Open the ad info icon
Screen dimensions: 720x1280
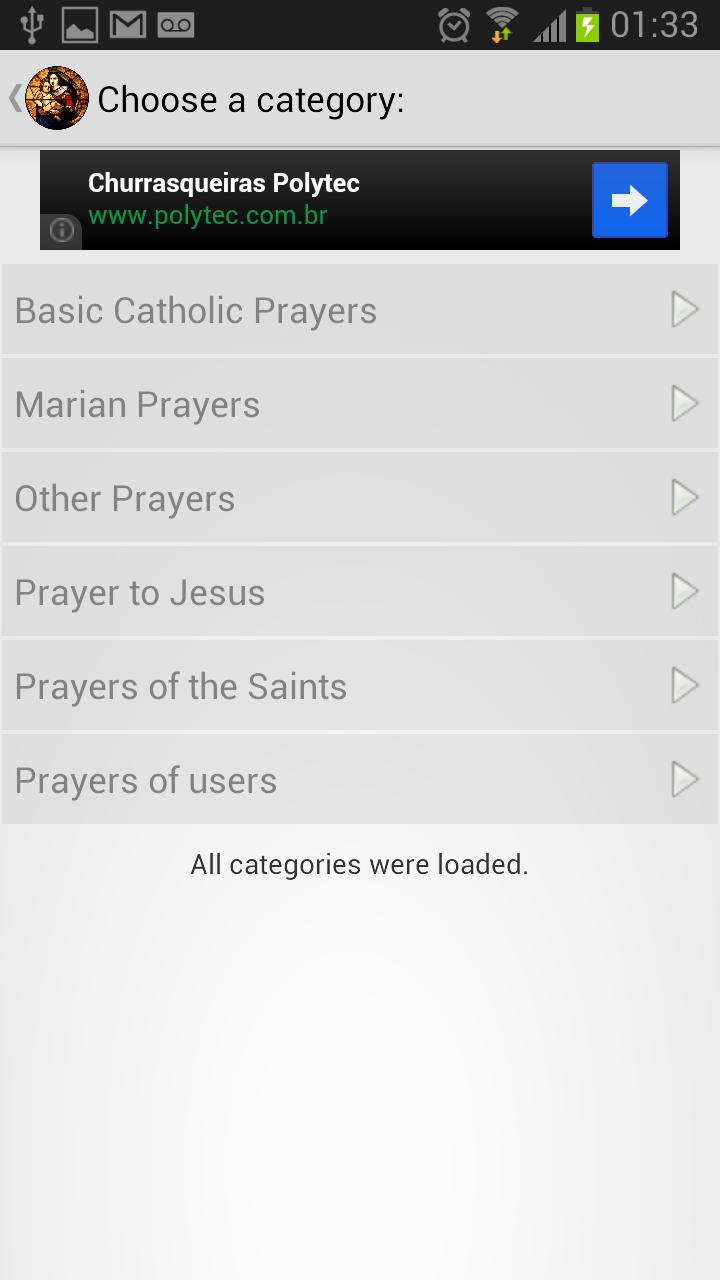(62, 231)
